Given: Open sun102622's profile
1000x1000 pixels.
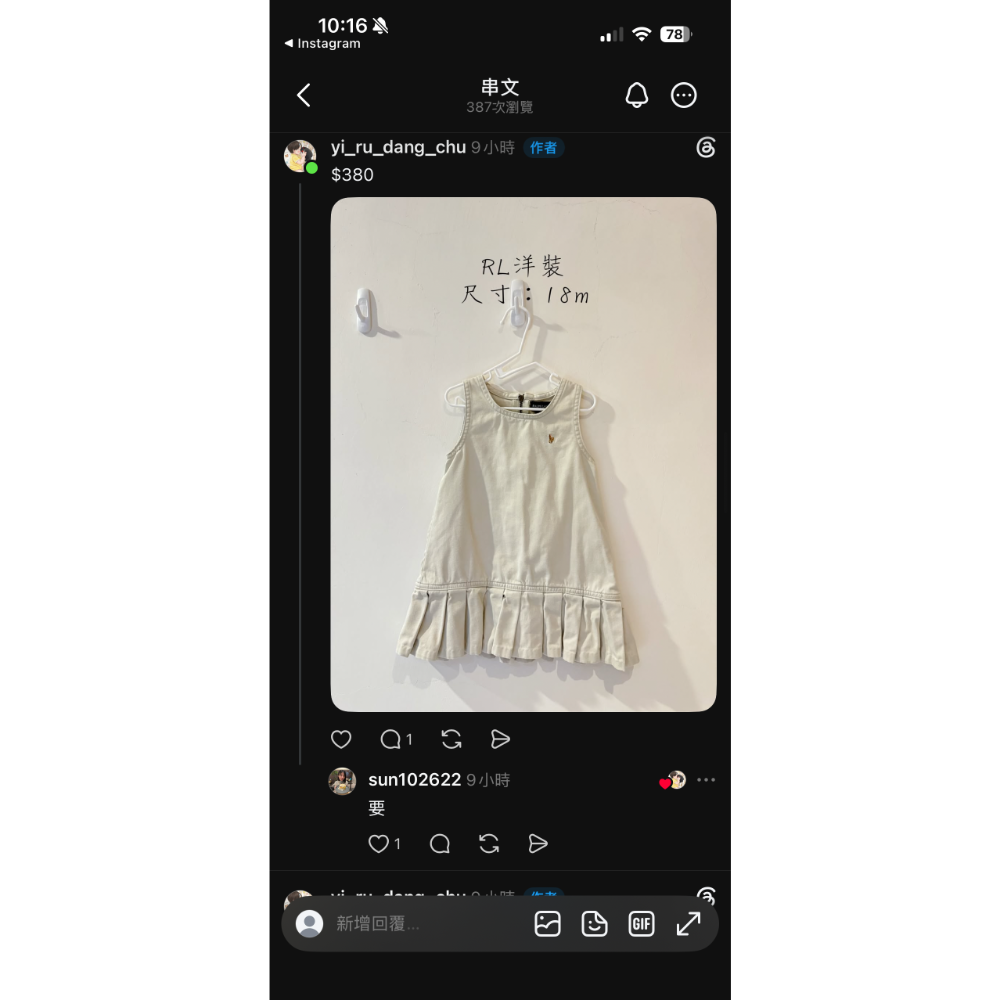Looking at the screenshot, I should pyautogui.click(x=415, y=779).
